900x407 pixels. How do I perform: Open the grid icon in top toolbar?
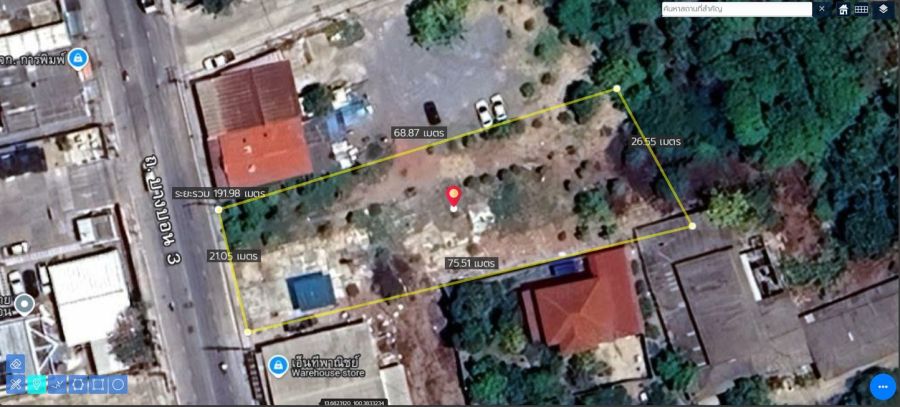click(861, 9)
